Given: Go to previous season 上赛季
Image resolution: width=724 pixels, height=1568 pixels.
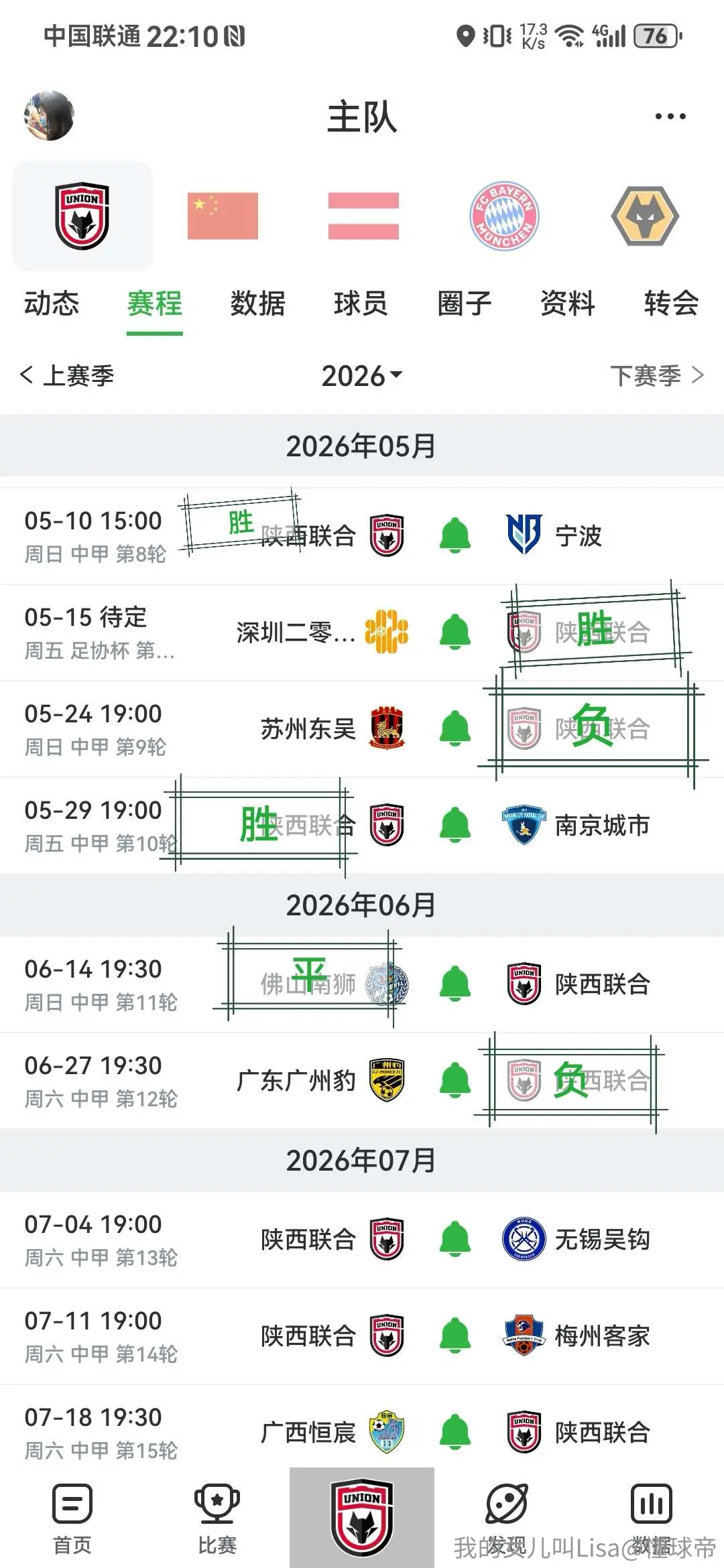Looking at the screenshot, I should (x=67, y=375).
